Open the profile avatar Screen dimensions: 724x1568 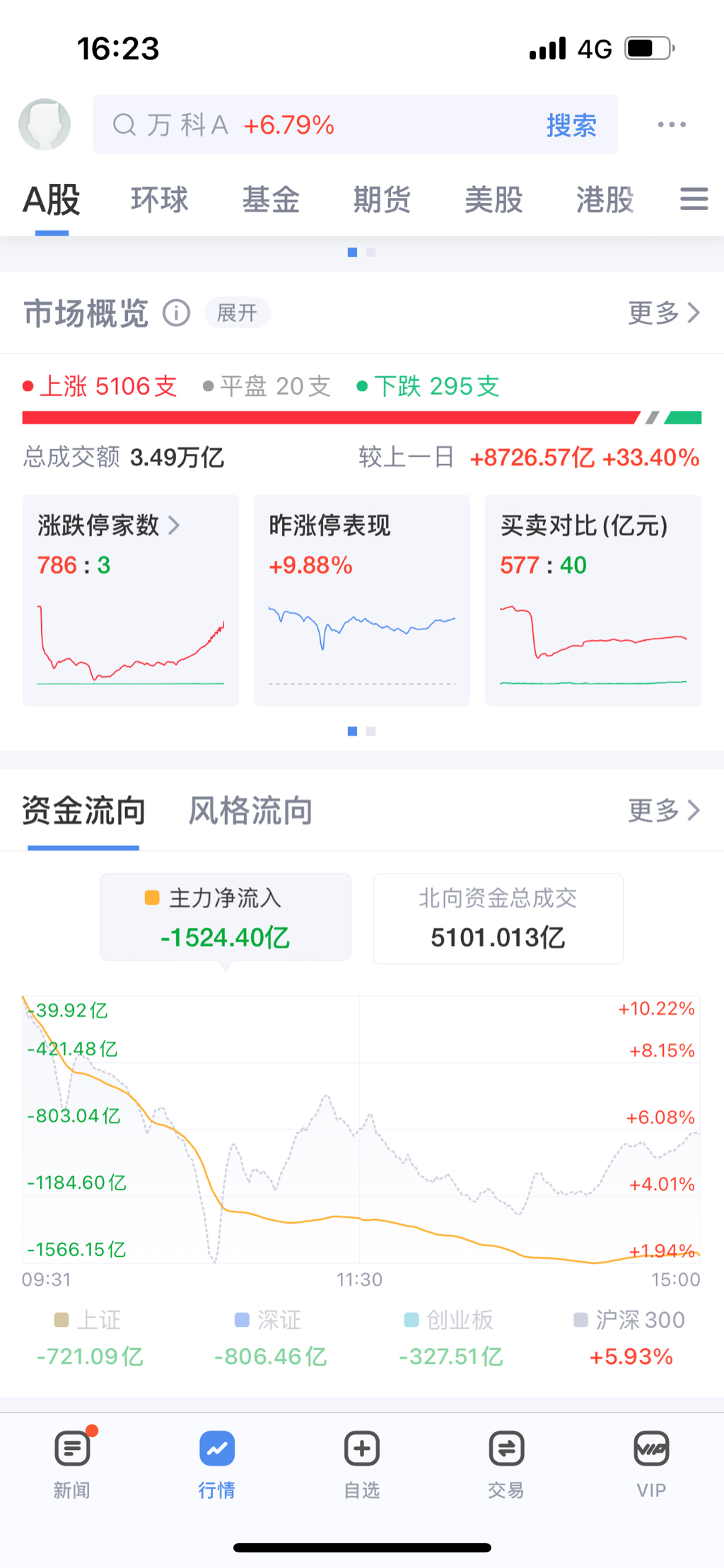click(x=45, y=124)
